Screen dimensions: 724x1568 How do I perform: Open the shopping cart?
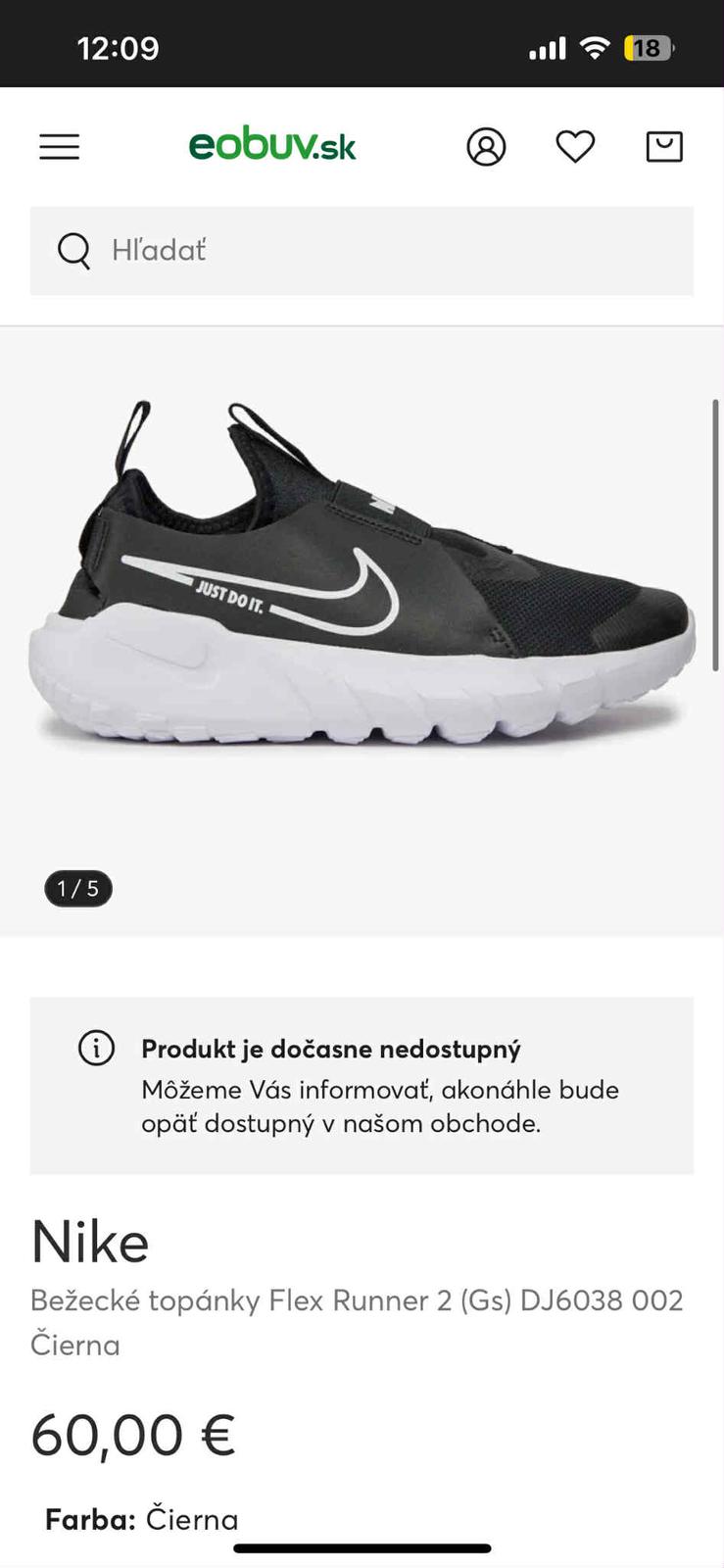coord(664,147)
